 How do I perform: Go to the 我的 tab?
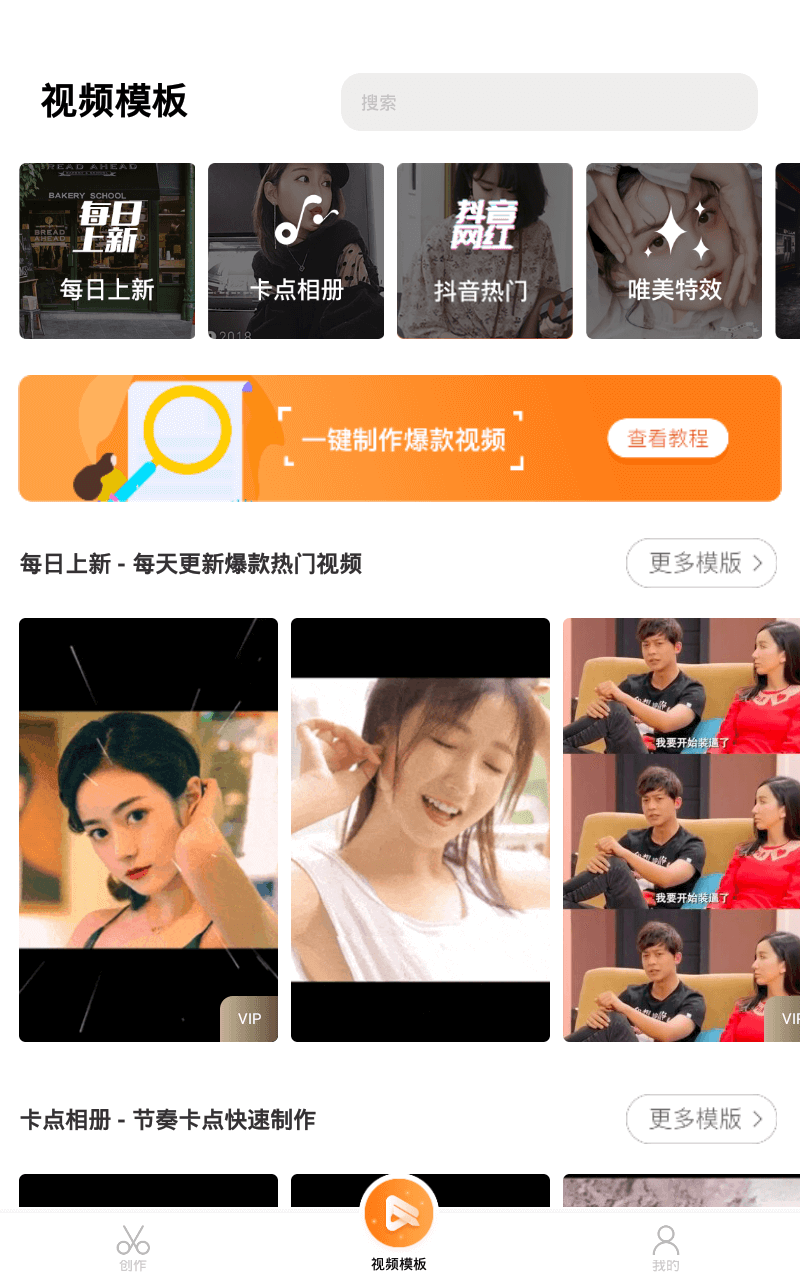click(666, 1248)
